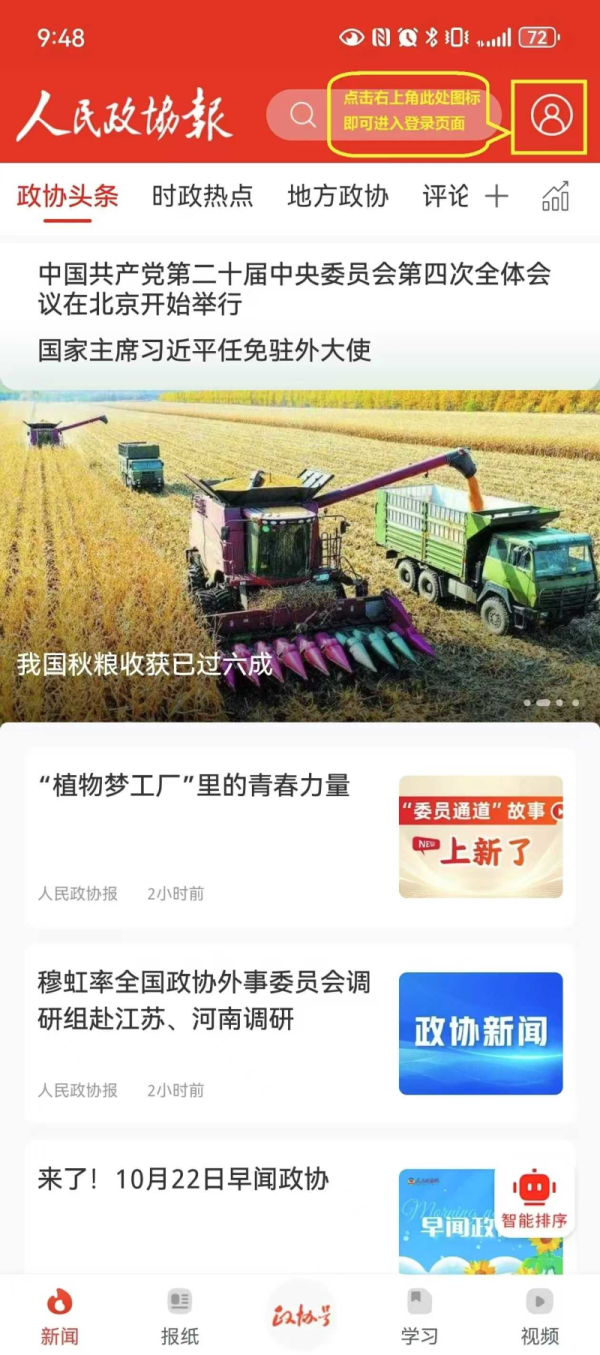Open the trending chart icon

point(555,197)
